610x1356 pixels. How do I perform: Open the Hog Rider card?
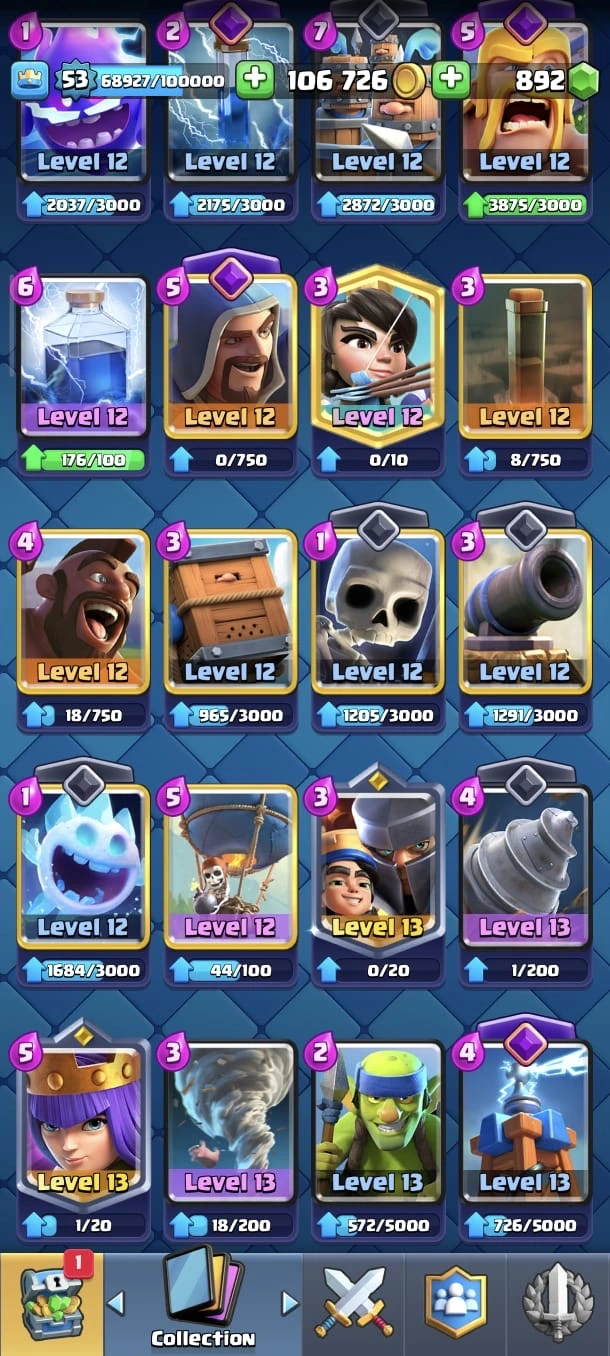(82, 610)
